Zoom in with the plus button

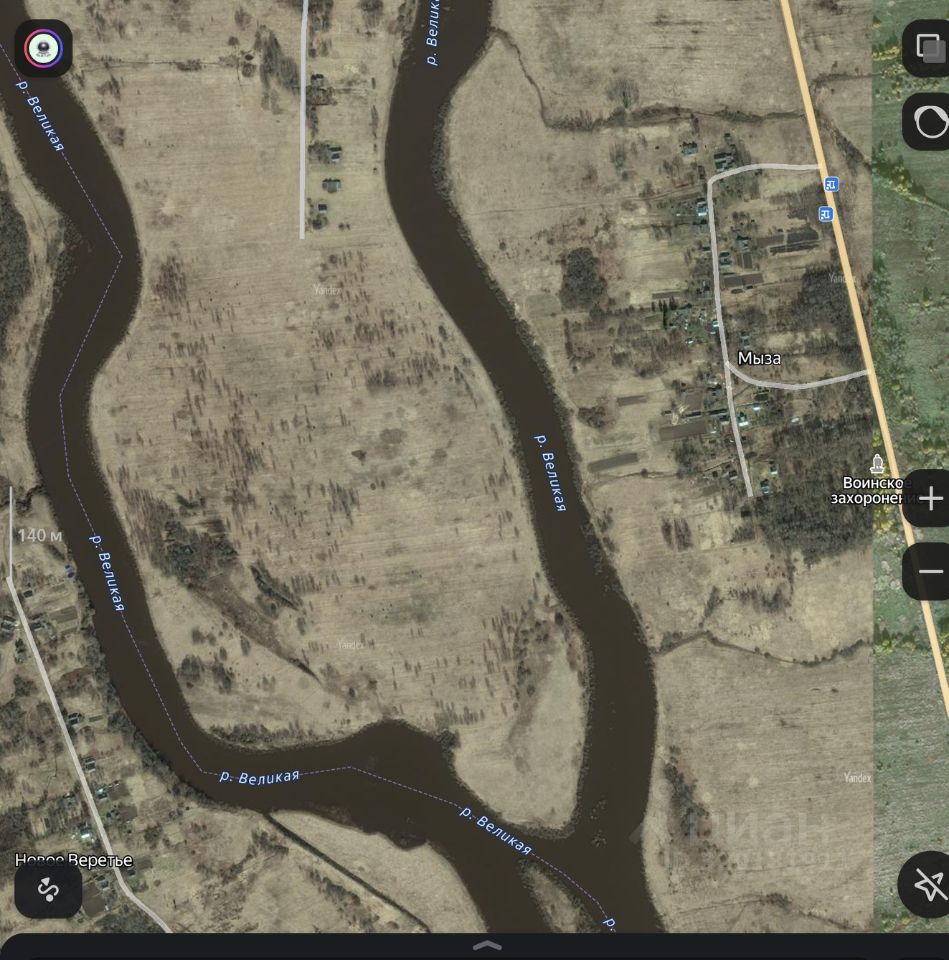[930, 498]
